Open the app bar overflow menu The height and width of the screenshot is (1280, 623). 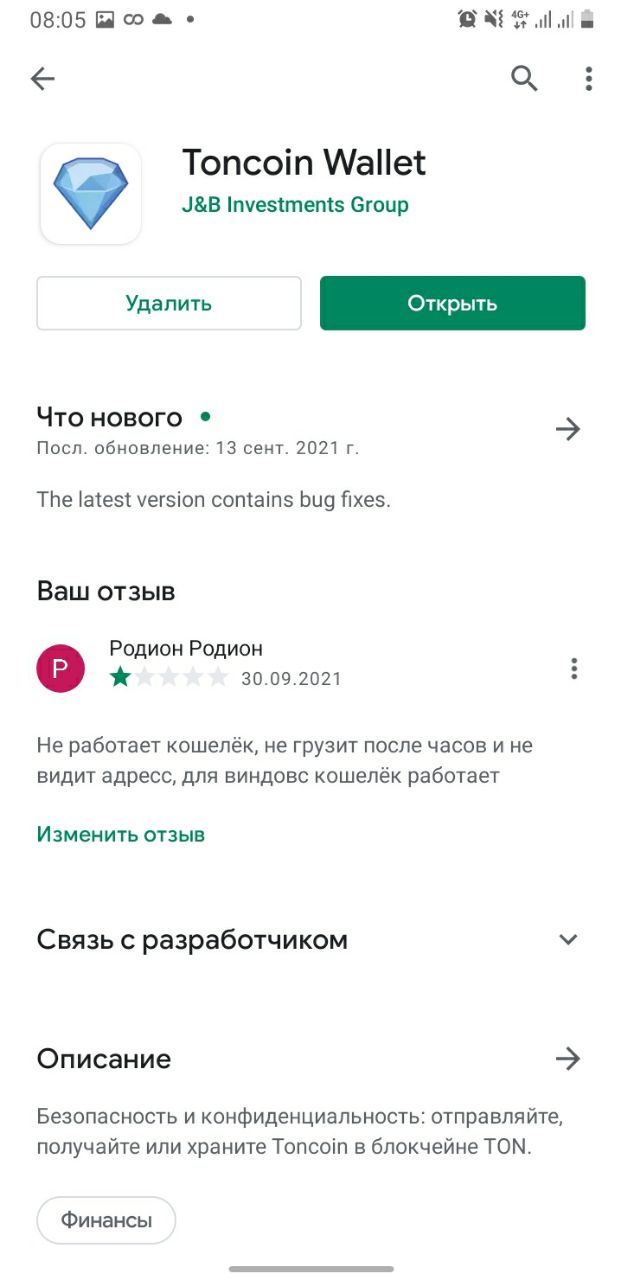[589, 78]
